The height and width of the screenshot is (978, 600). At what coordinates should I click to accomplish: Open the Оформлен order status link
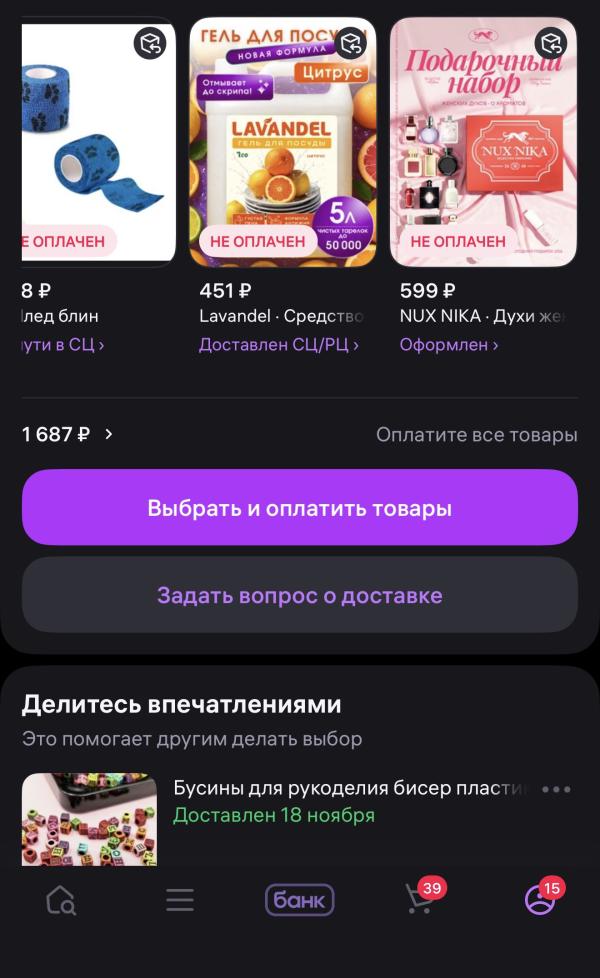[448, 345]
